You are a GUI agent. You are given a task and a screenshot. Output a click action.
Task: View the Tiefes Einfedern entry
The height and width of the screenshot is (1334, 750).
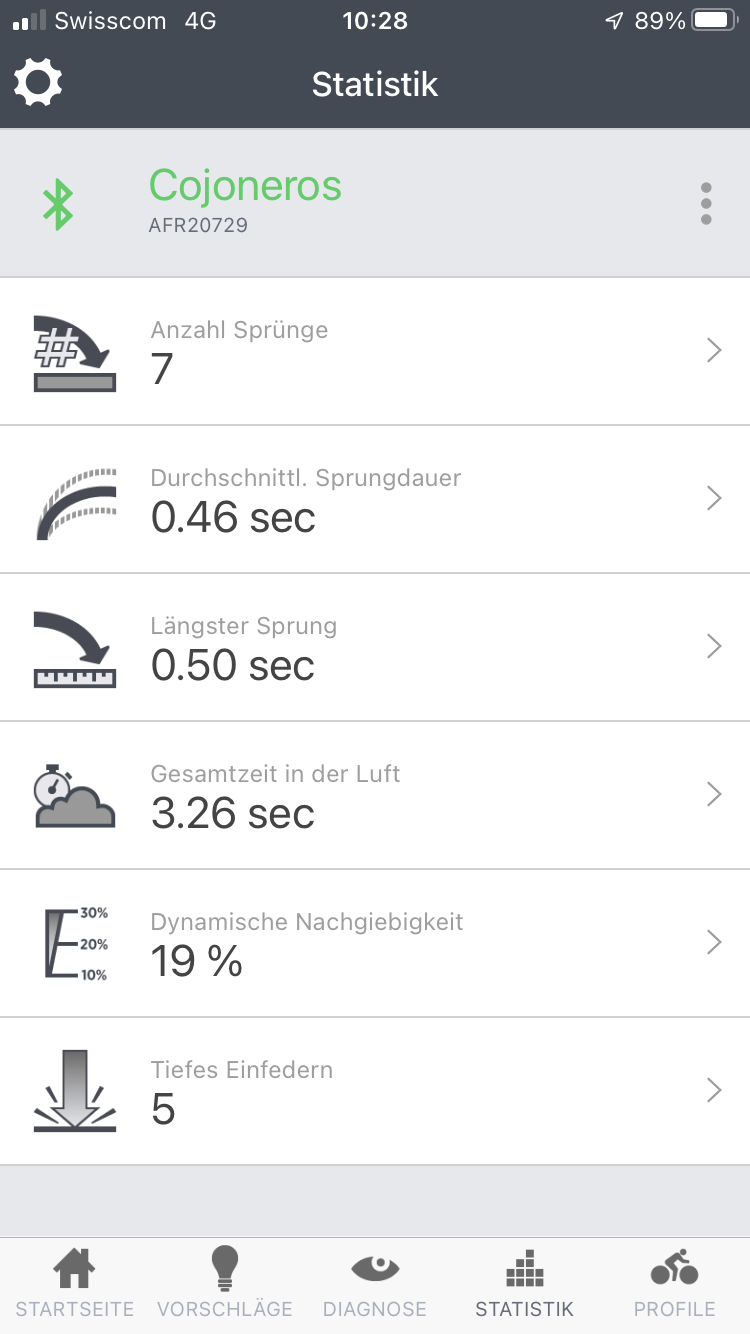click(375, 1091)
